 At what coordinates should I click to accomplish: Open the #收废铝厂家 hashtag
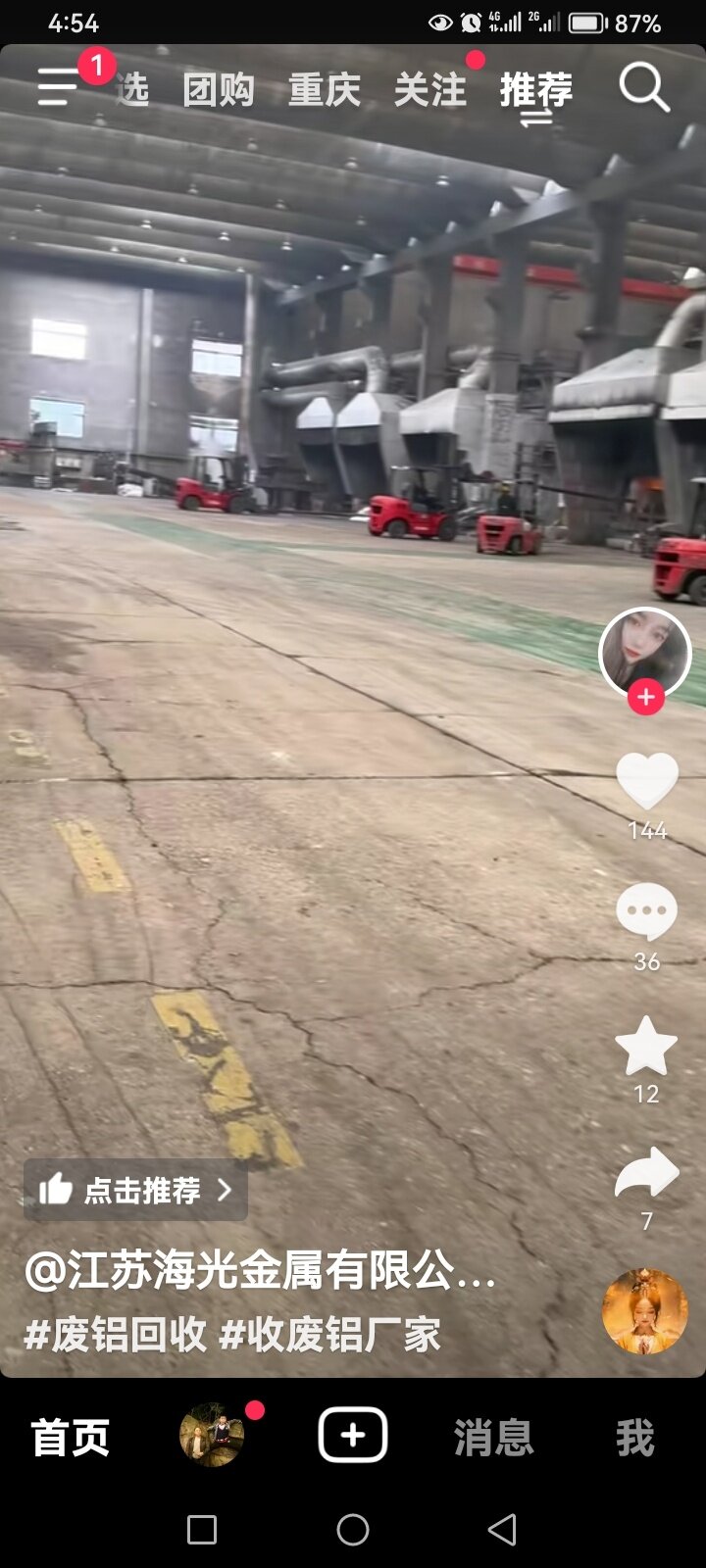pyautogui.click(x=329, y=1335)
